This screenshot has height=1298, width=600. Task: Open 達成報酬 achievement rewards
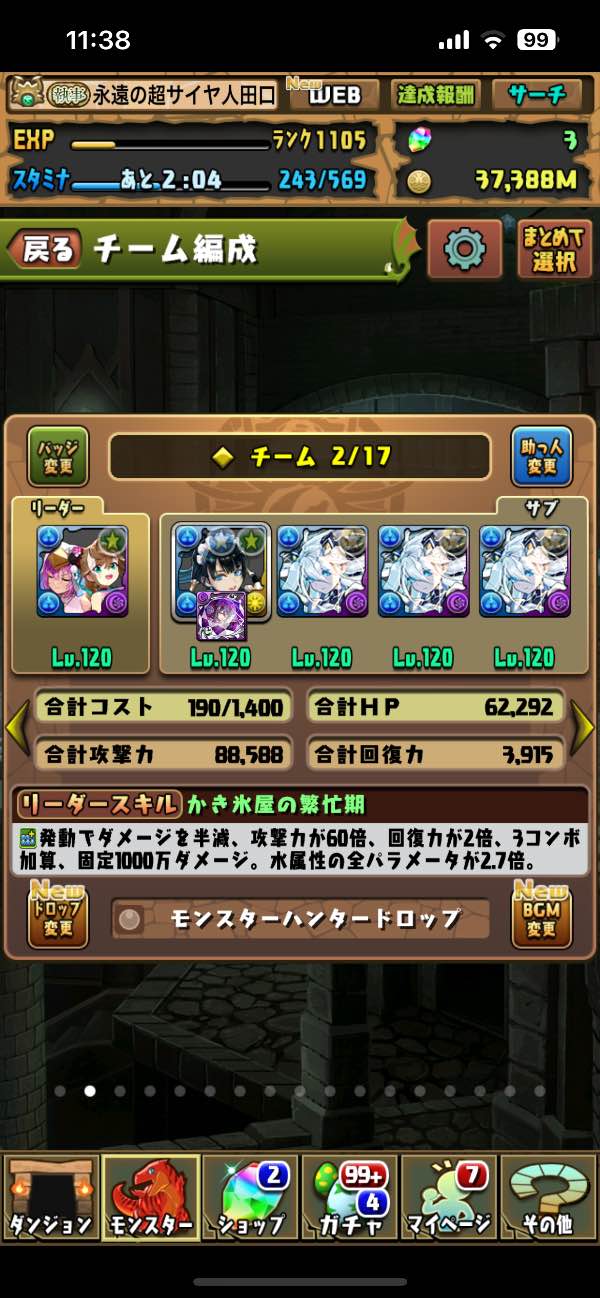pyautogui.click(x=435, y=96)
